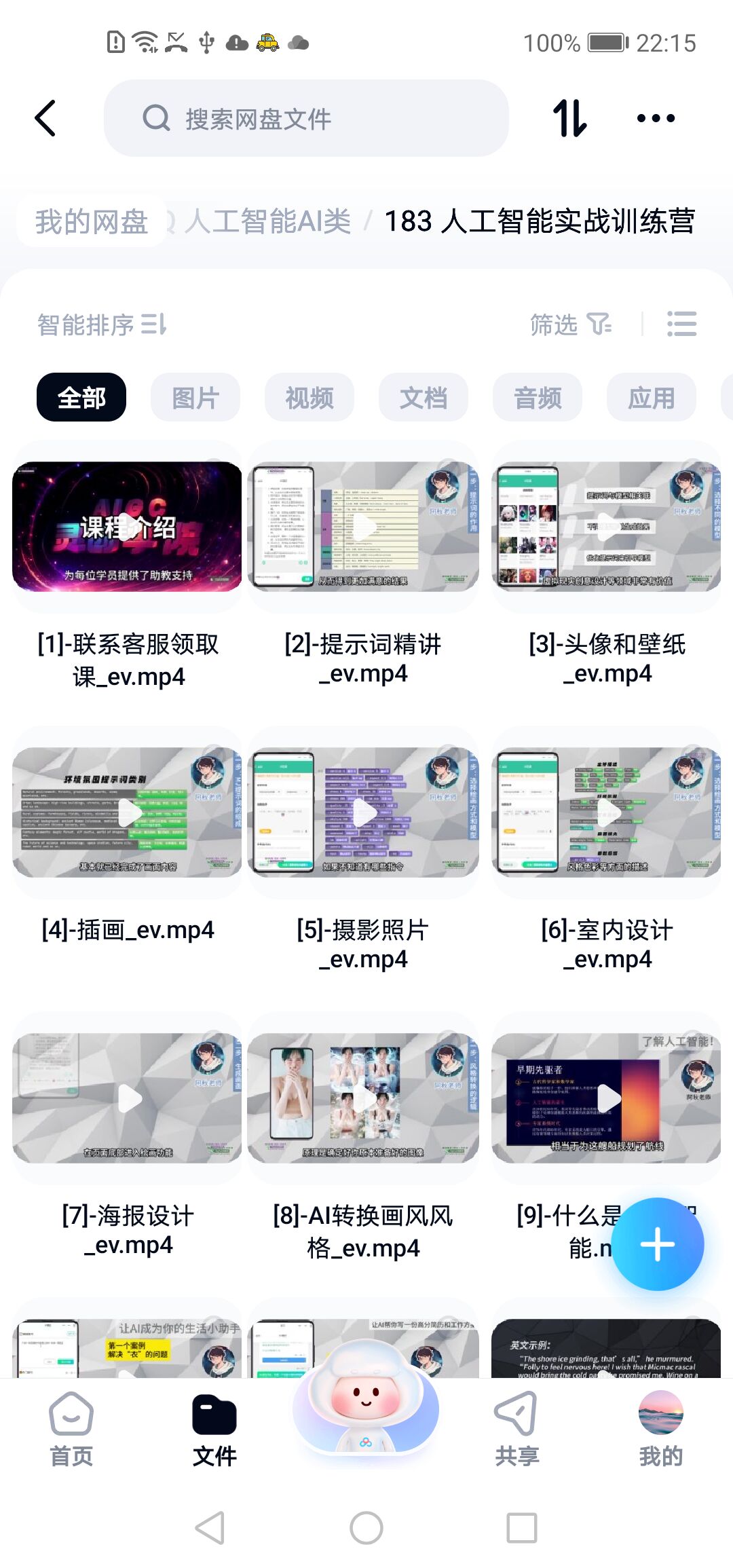Select the 文档 filter chip

pos(424,398)
